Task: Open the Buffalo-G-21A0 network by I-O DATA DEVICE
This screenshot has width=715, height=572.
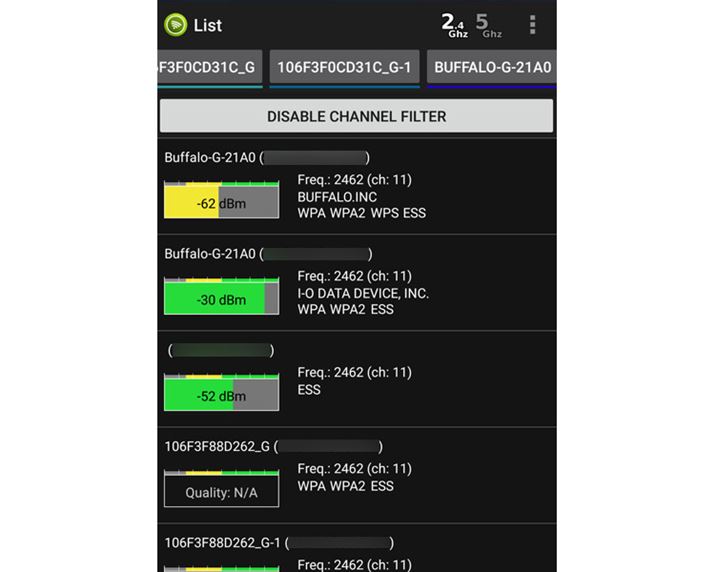Action: coord(356,283)
